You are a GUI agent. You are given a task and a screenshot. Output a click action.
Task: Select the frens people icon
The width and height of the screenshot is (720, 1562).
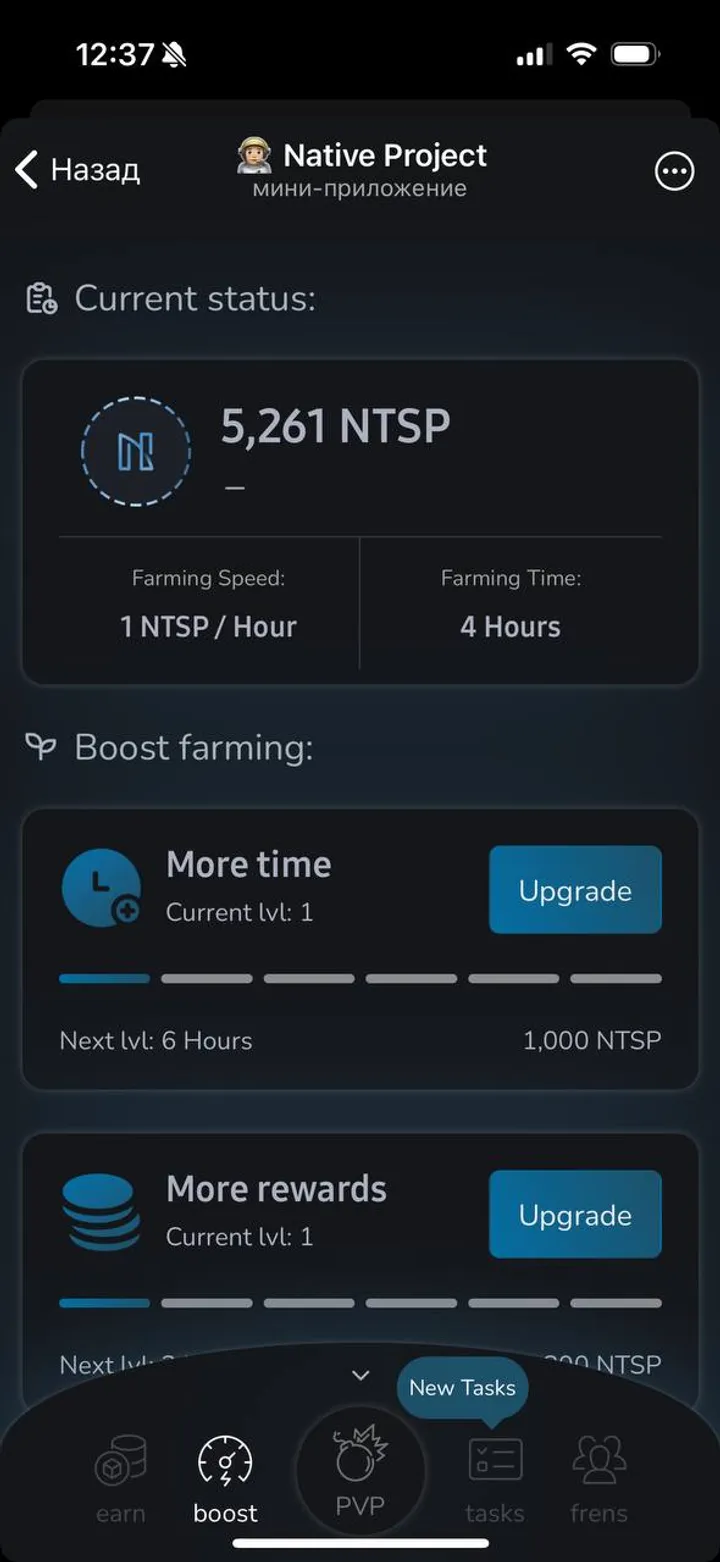[x=597, y=1459]
